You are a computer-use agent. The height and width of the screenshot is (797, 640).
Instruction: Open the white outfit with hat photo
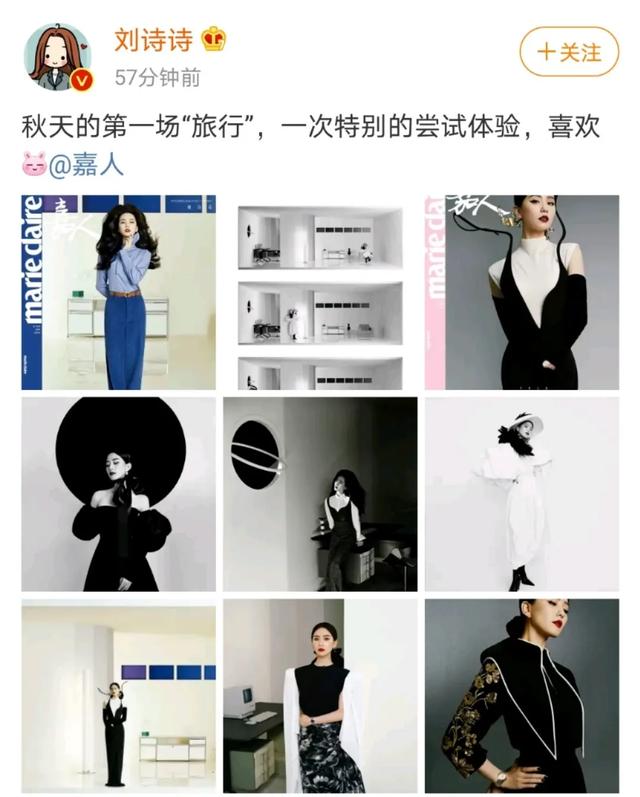tap(521, 494)
